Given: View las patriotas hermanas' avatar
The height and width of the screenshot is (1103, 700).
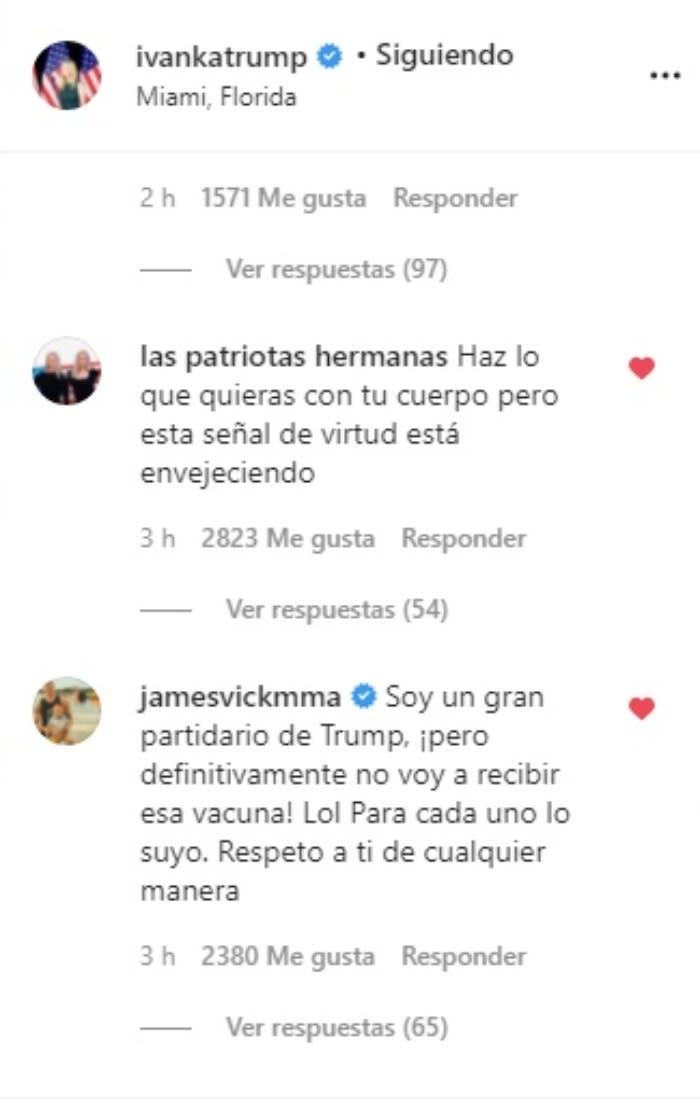Looking at the screenshot, I should 67,370.
